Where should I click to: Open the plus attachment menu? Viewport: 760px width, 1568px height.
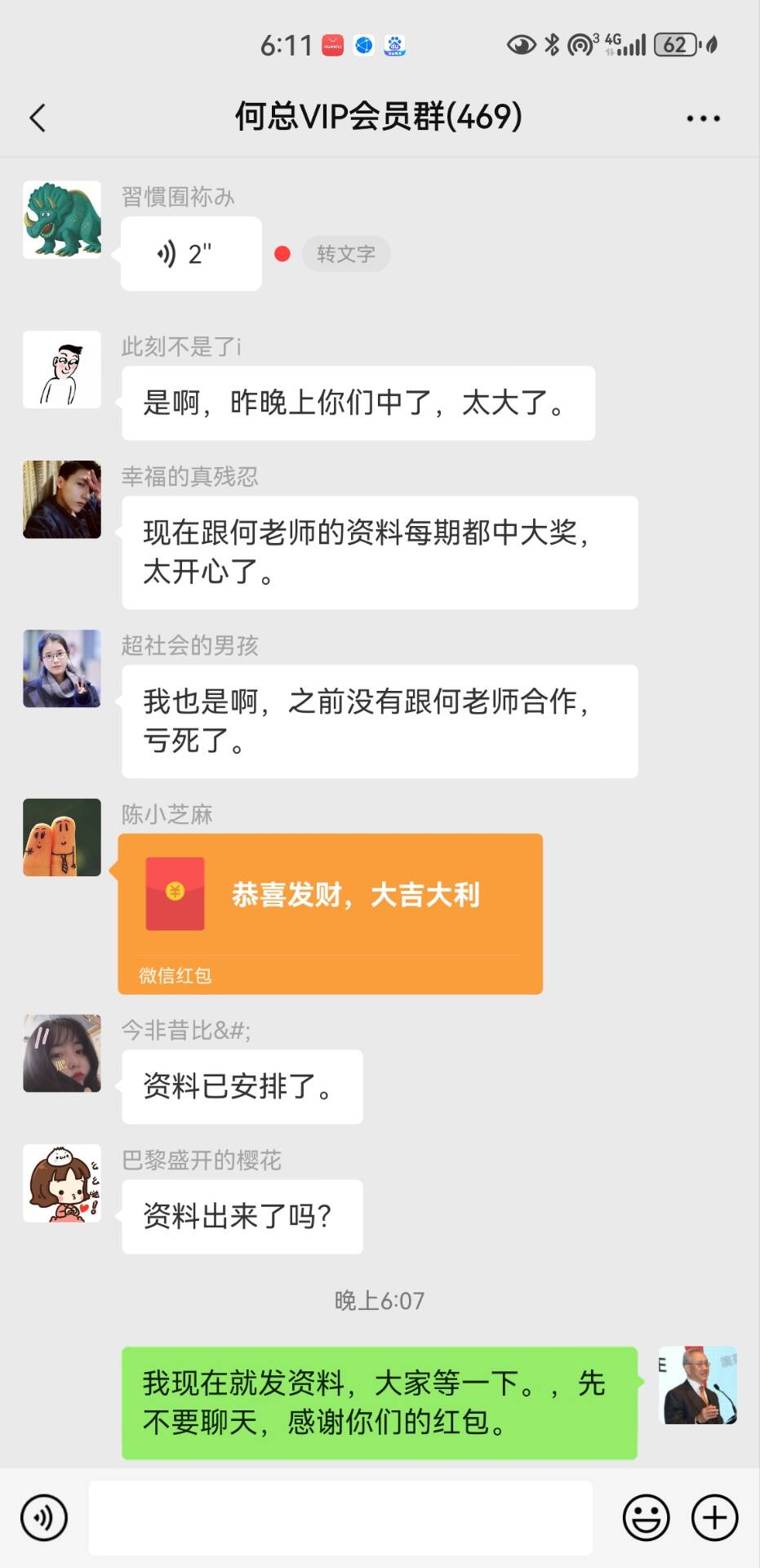pos(714,1517)
